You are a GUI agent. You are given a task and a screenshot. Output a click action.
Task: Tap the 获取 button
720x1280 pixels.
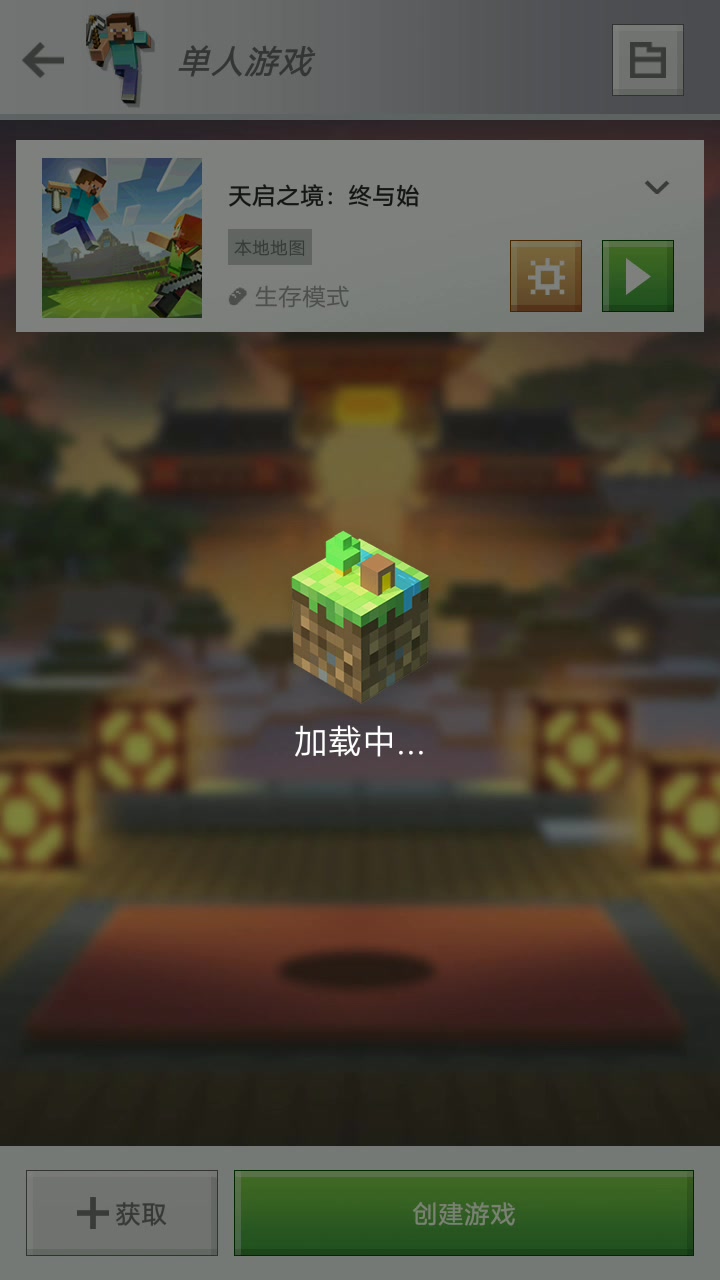(x=122, y=1213)
